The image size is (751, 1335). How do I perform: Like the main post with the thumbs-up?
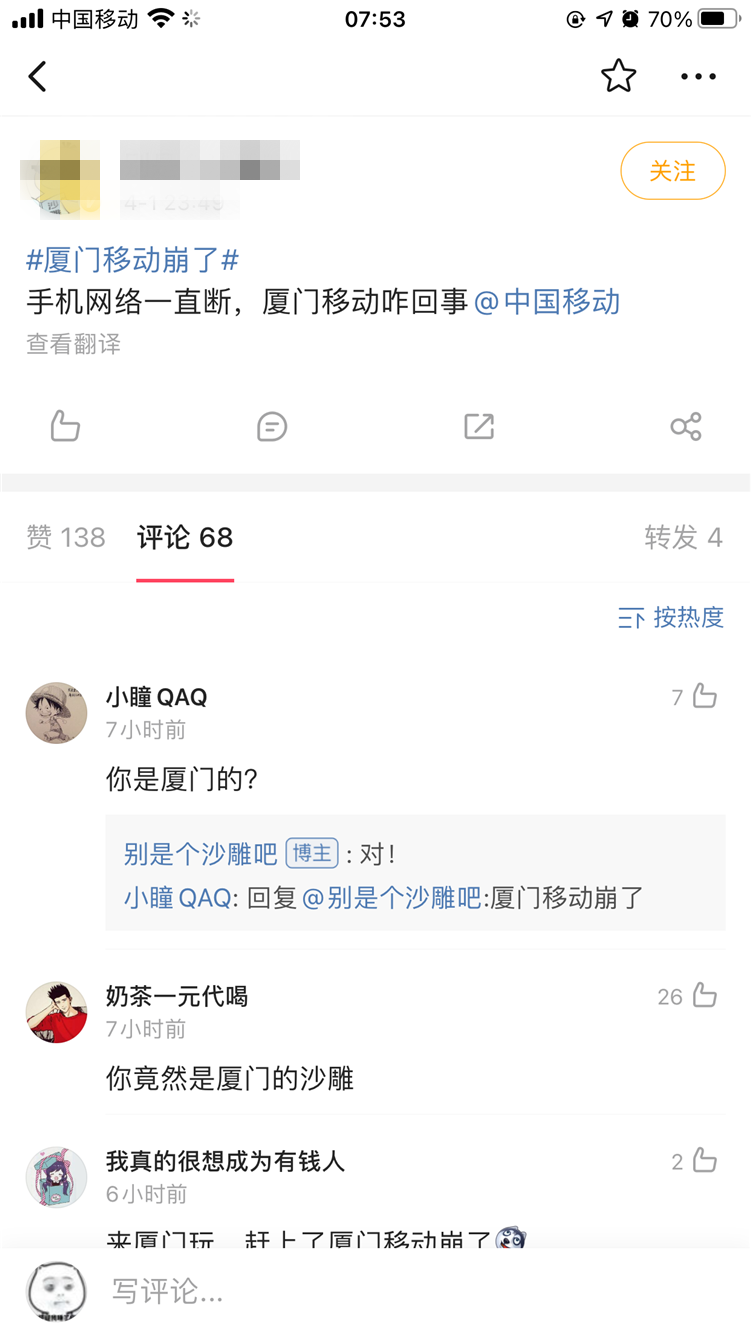pos(65,427)
